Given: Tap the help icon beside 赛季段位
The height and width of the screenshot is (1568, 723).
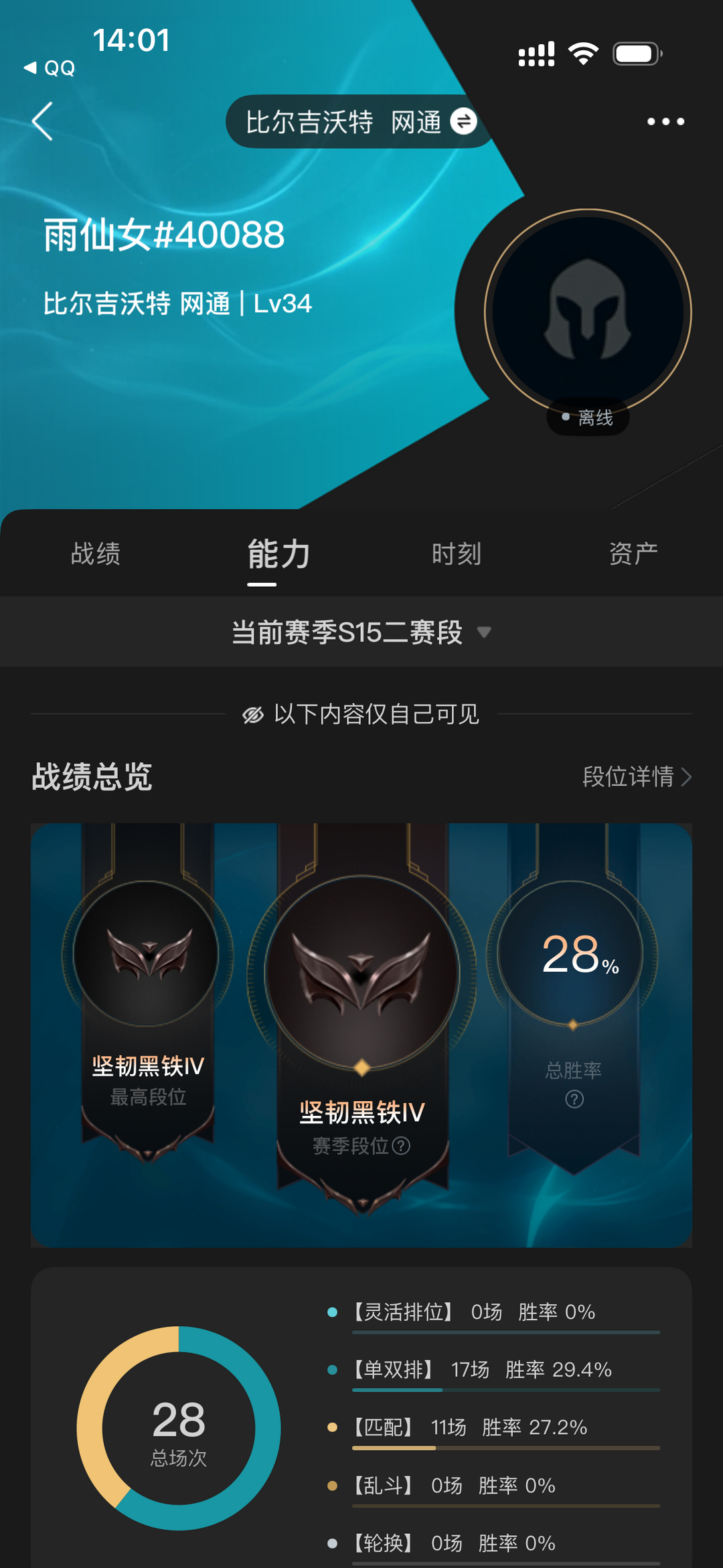Looking at the screenshot, I should [401, 1146].
